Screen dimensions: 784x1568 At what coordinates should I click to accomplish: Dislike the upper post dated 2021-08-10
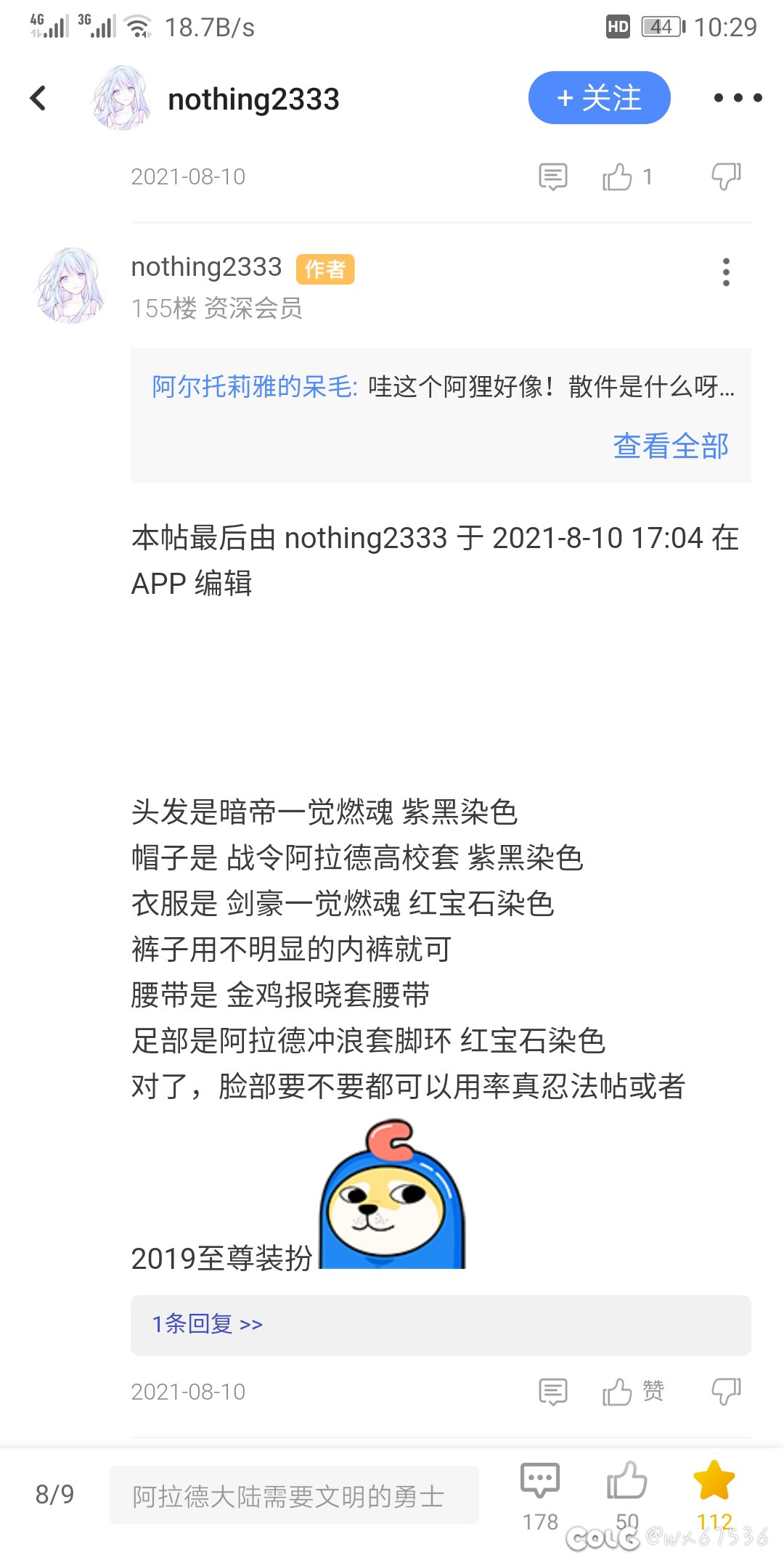(x=726, y=176)
